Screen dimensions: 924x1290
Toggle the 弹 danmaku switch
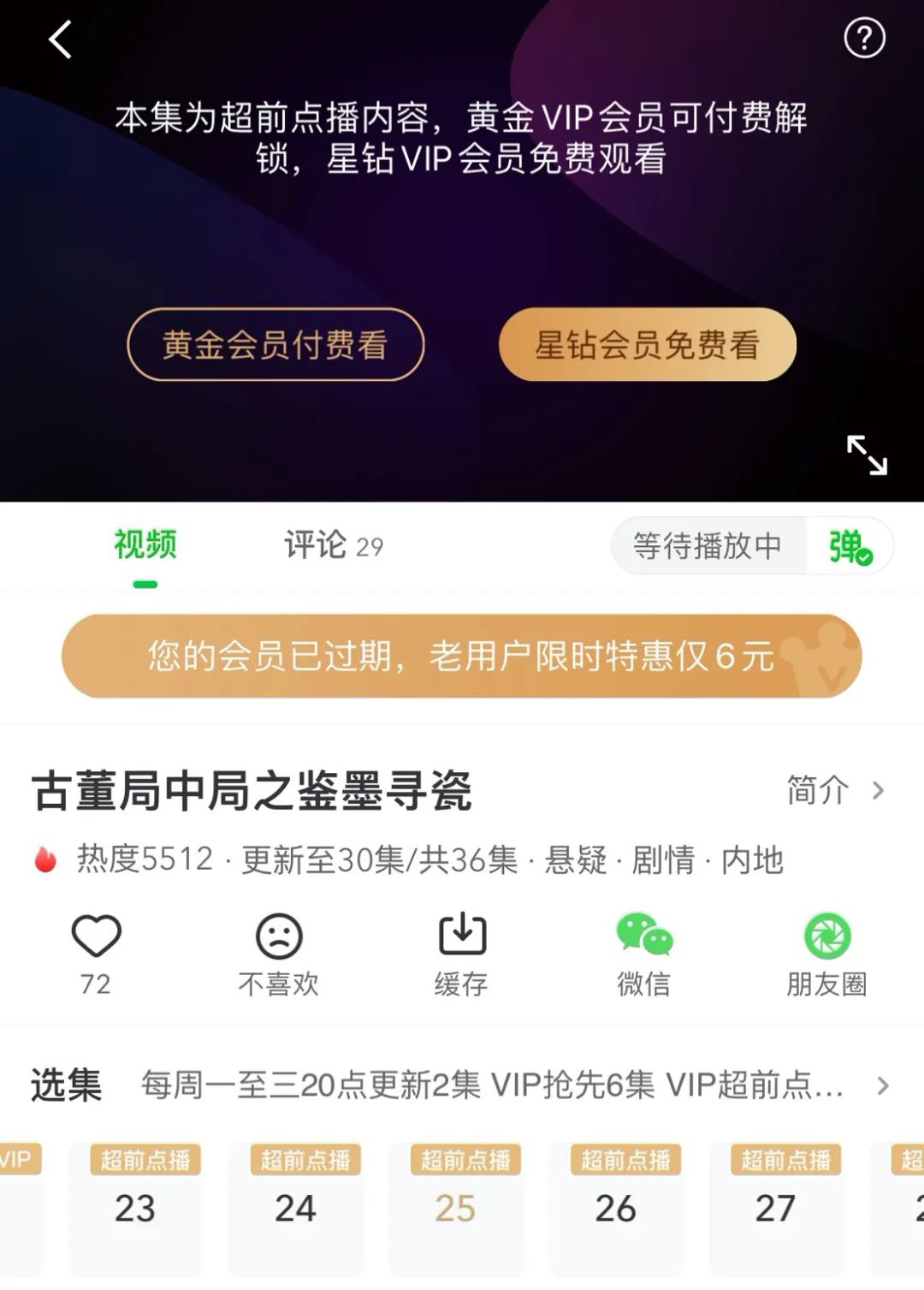849,546
